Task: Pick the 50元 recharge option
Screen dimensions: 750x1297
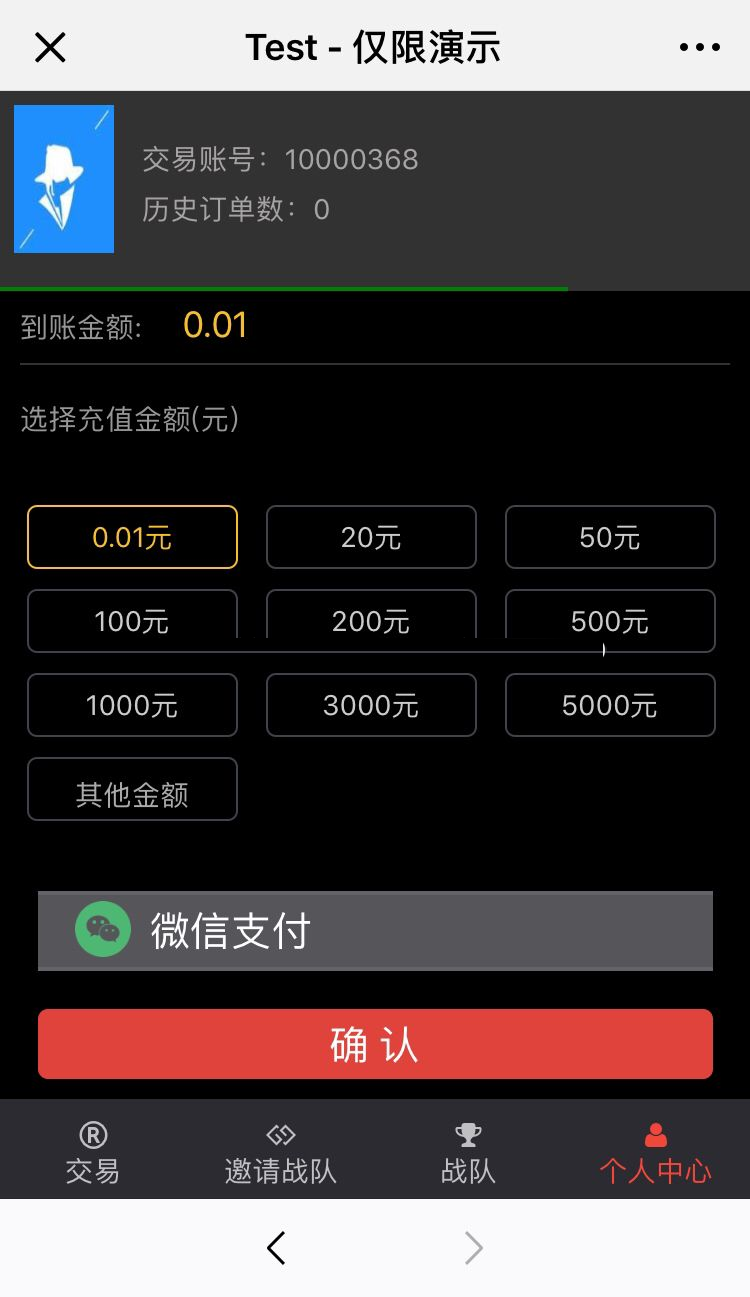Action: tap(610, 537)
